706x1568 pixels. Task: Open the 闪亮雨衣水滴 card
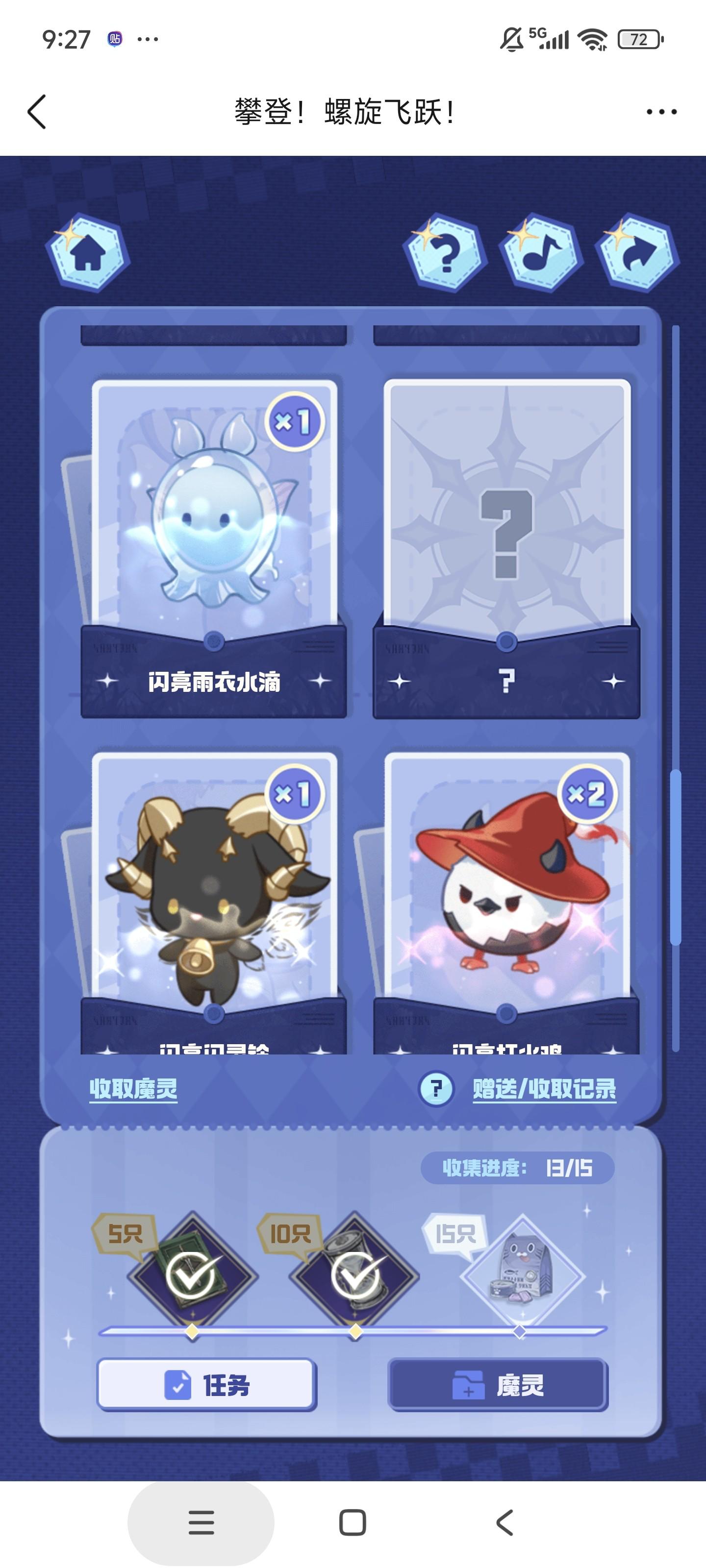click(x=213, y=536)
